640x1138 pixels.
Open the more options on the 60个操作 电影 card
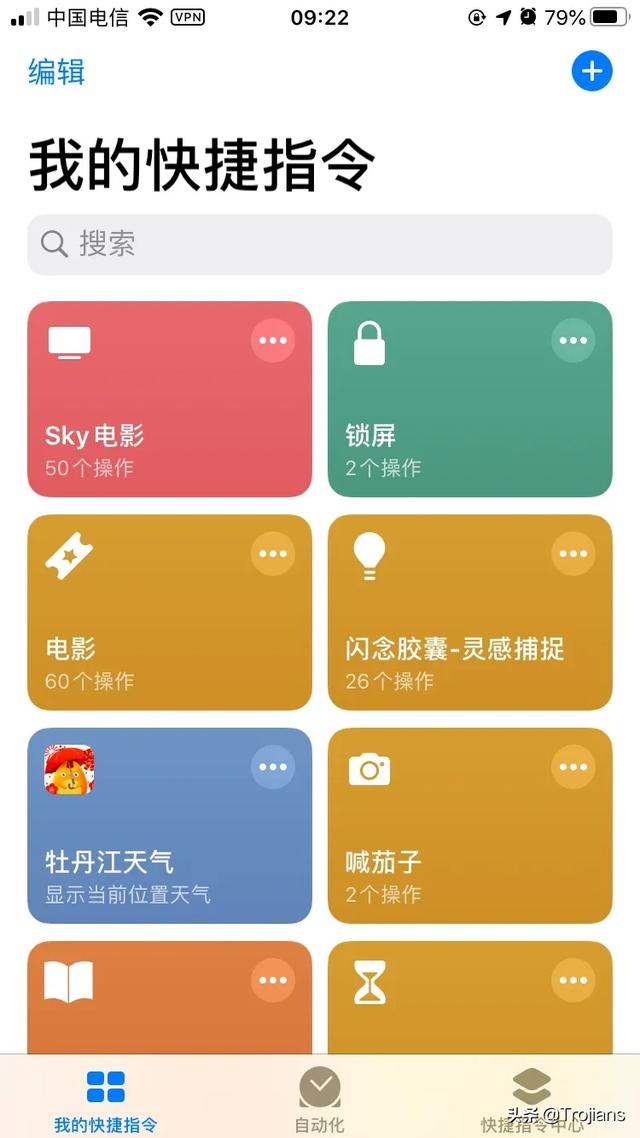click(x=273, y=554)
